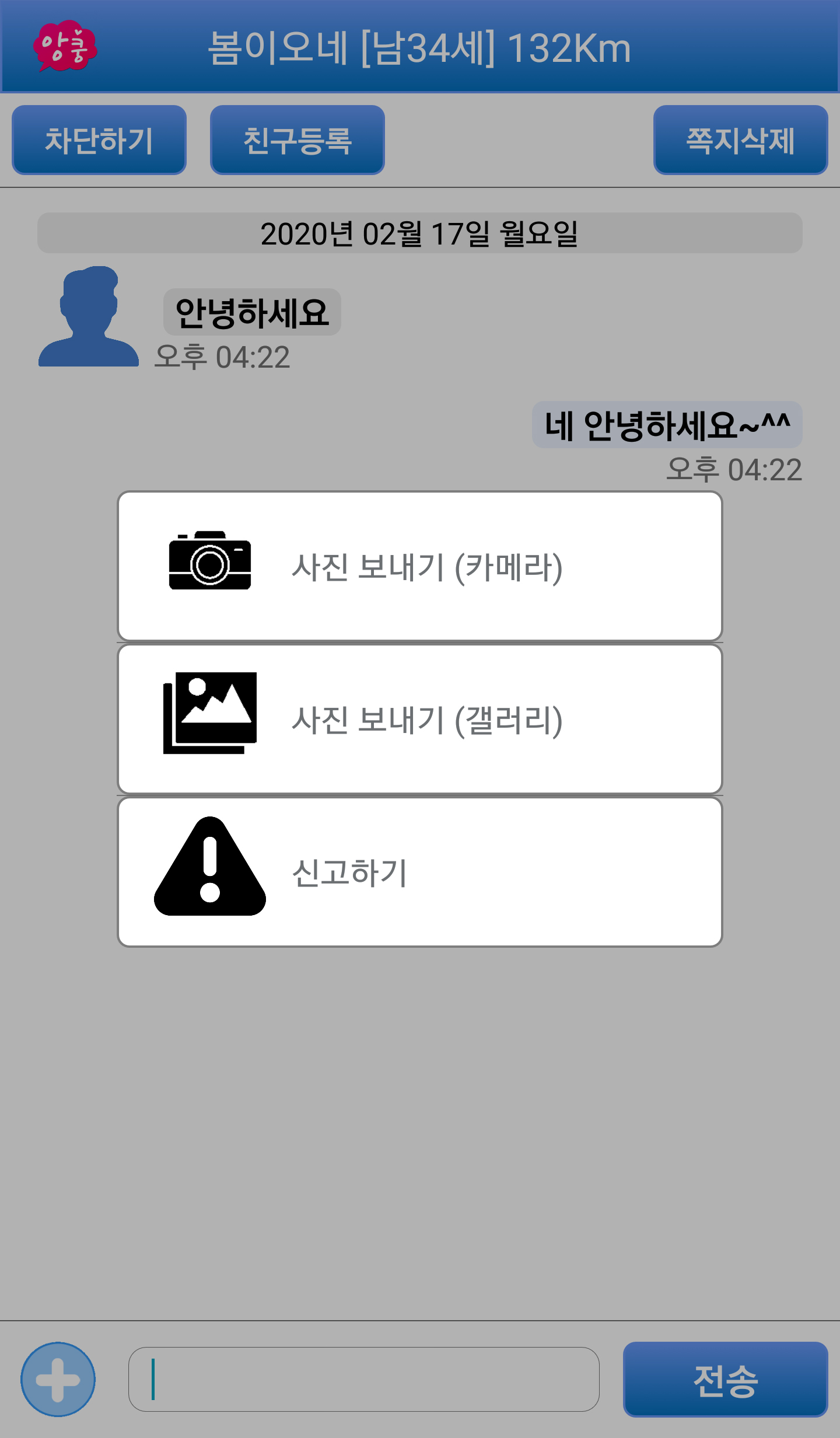Screen dimensions: 840x1438
Task: Send the message with 전송 button
Action: pos(726,1380)
